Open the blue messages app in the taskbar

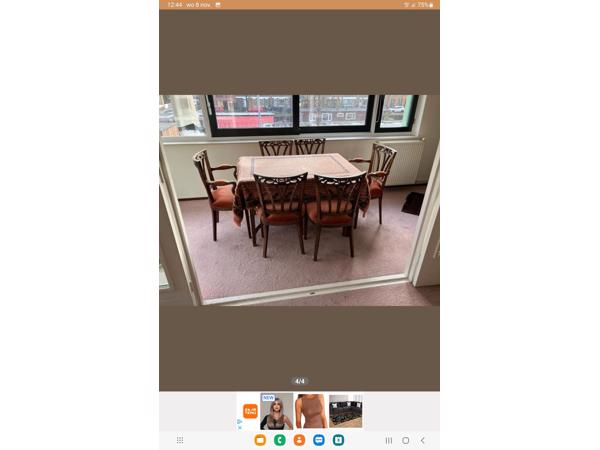pyautogui.click(x=319, y=440)
